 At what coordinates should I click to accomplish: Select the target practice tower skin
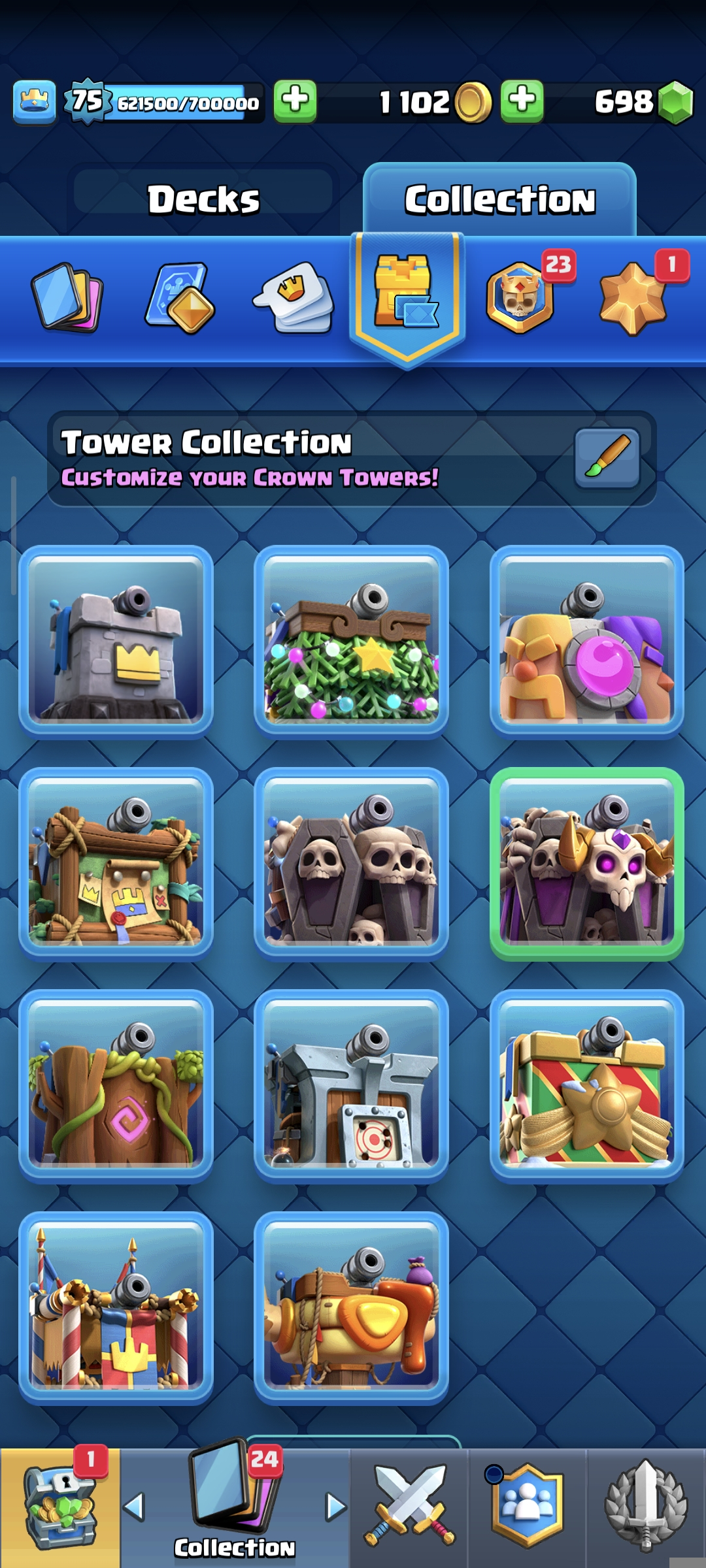(352, 1086)
